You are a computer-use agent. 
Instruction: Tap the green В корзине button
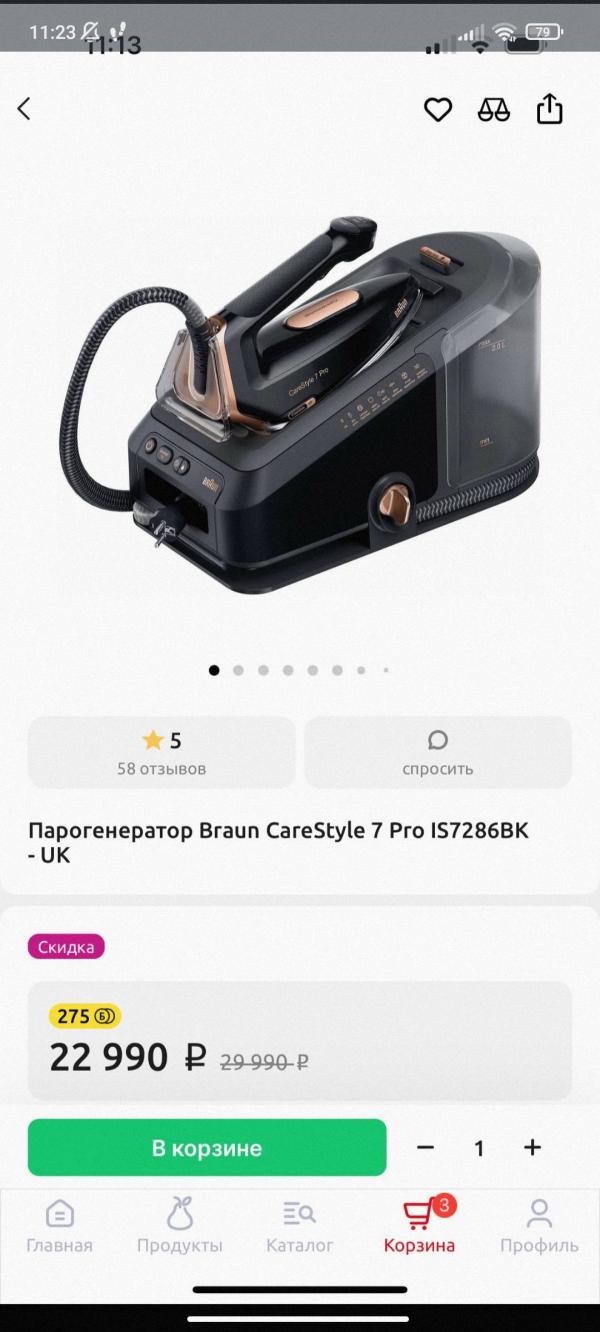(x=207, y=1147)
